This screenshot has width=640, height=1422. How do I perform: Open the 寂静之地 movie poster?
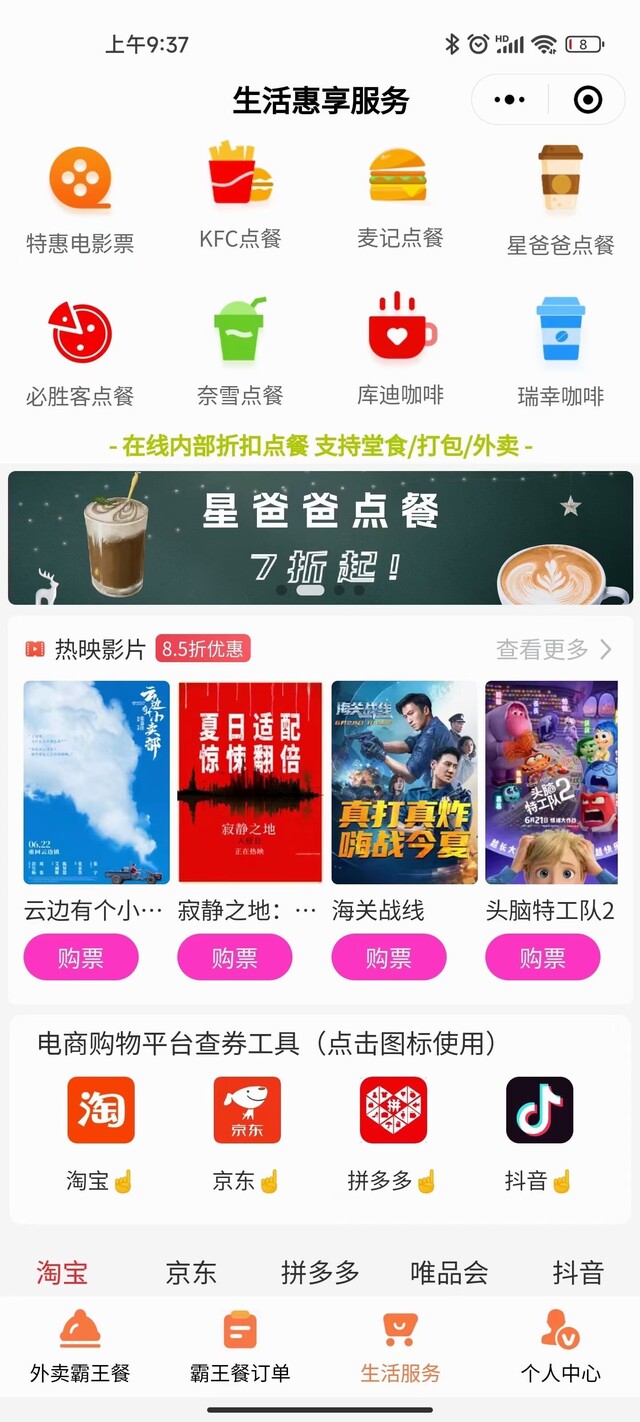coord(250,783)
